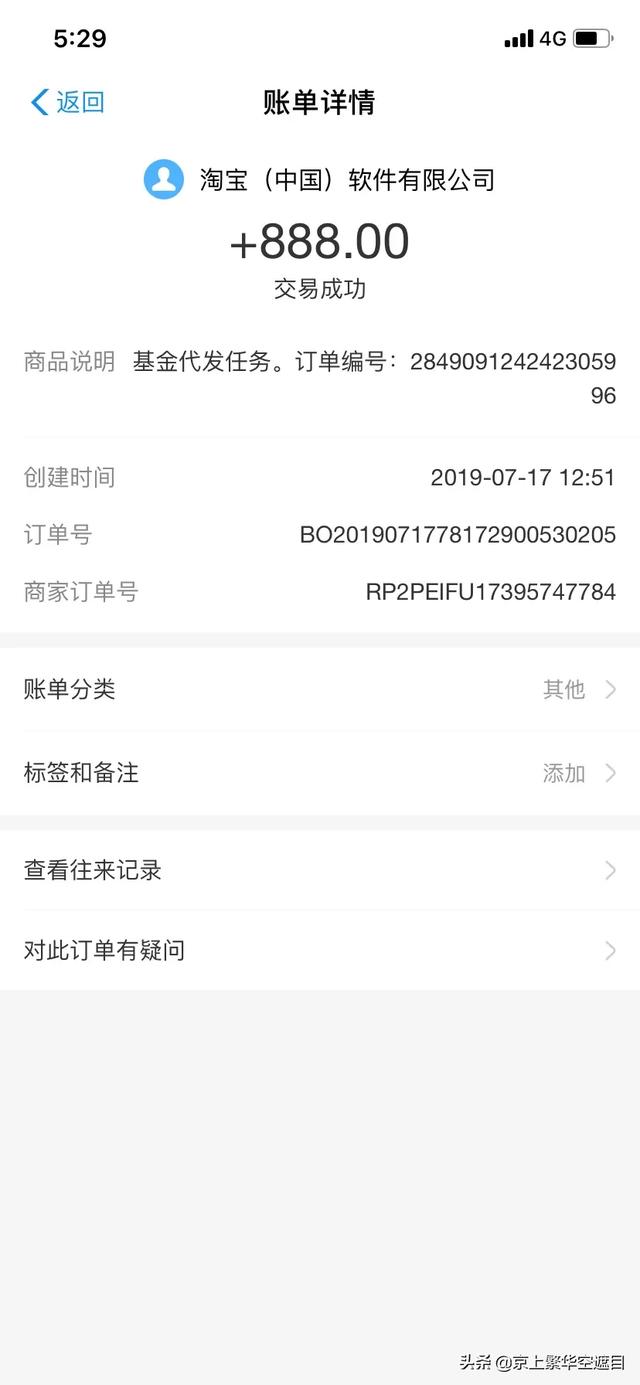Open 查看往来记录
The image size is (640, 1385).
320,870
